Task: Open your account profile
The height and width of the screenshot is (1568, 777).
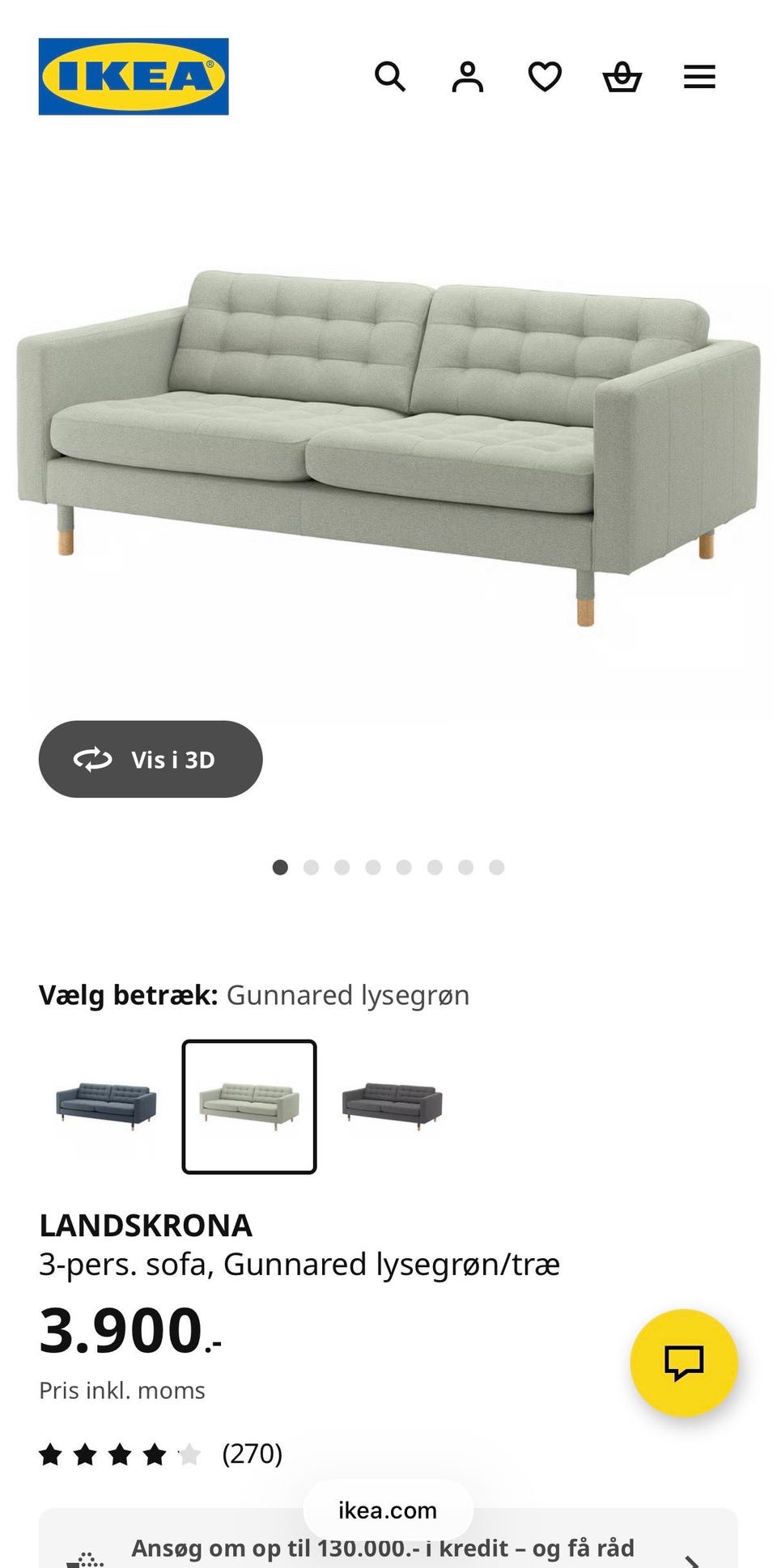Action: (468, 77)
